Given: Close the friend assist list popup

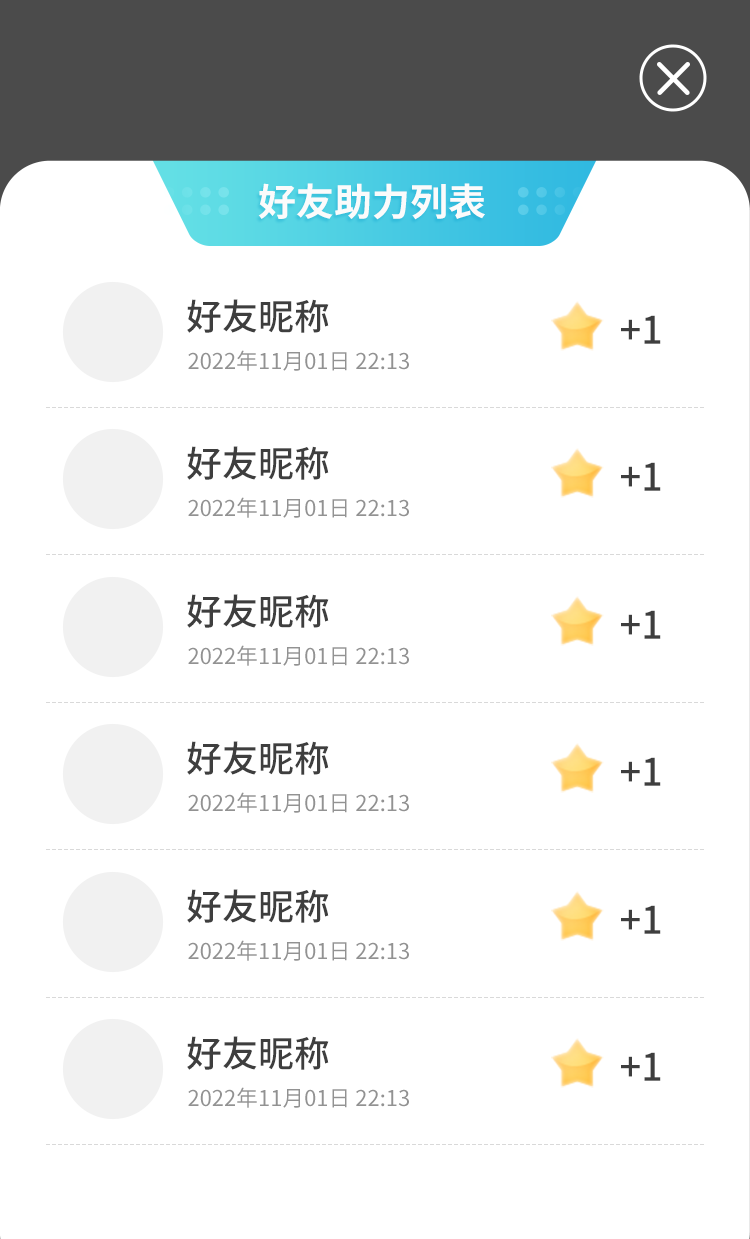Looking at the screenshot, I should [673, 78].
